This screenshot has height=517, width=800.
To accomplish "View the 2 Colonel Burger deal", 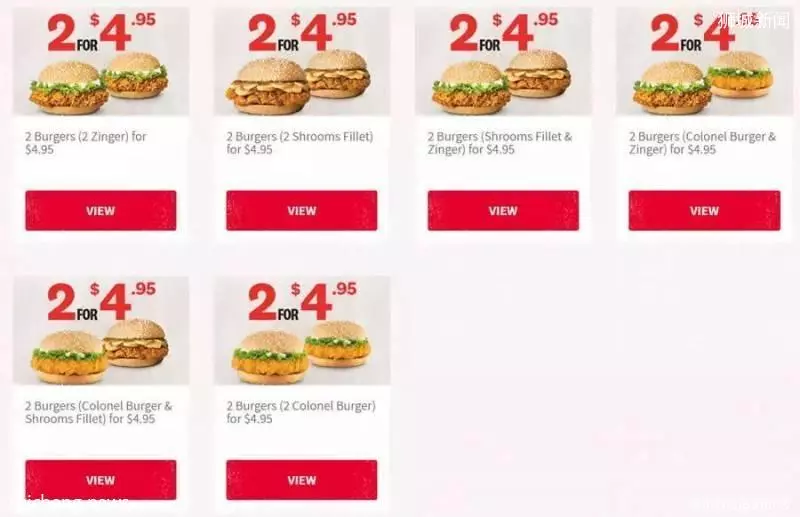I will pos(301,480).
